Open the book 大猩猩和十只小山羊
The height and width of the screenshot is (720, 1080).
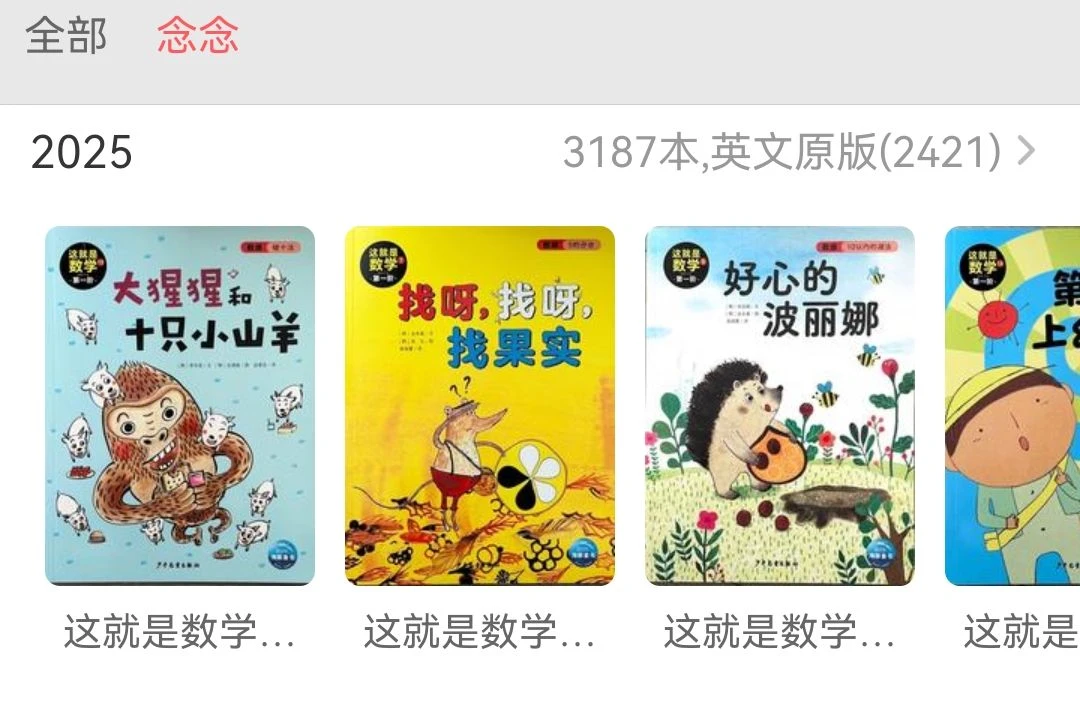pyautogui.click(x=180, y=405)
